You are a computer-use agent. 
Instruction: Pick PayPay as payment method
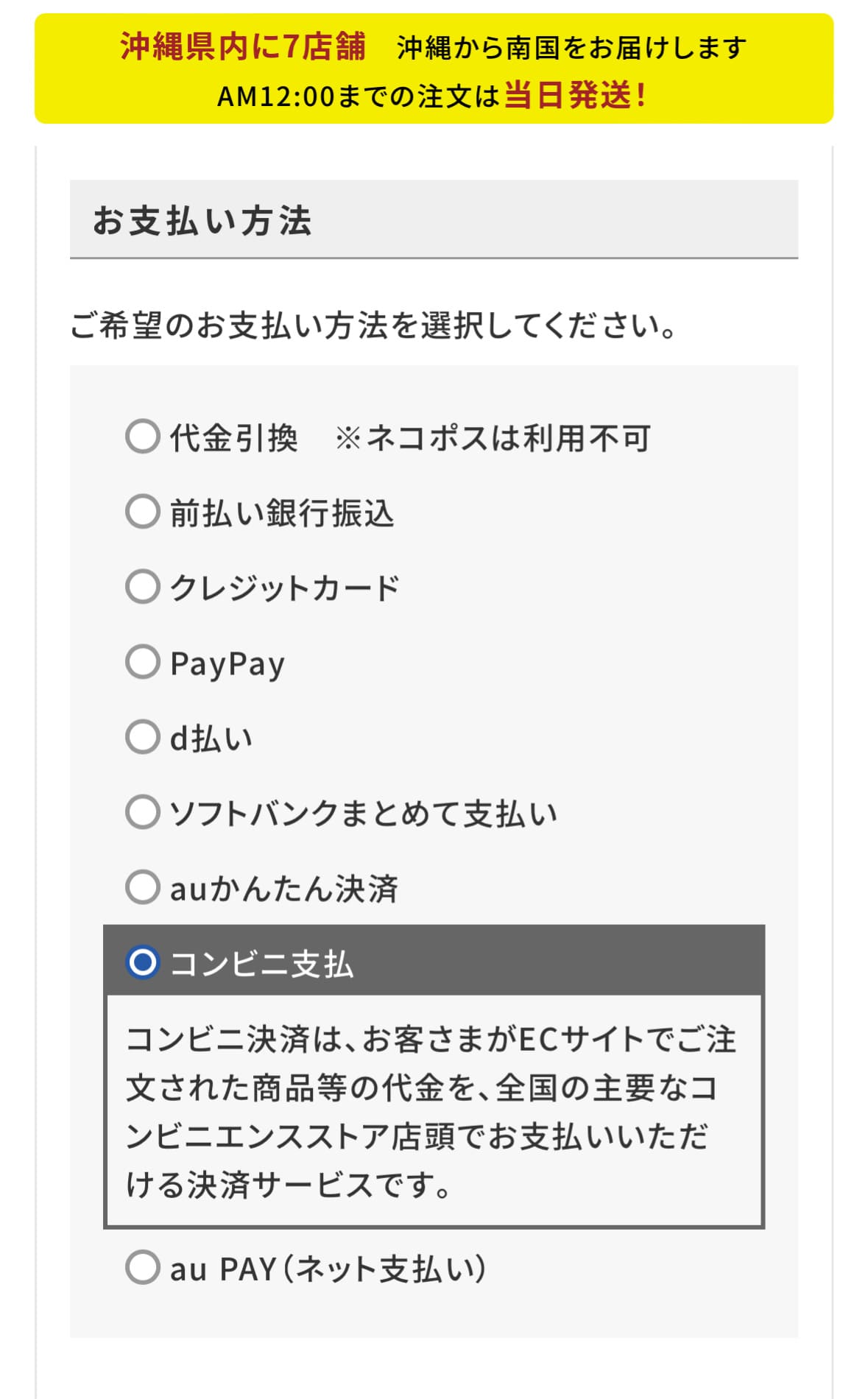click(x=143, y=662)
